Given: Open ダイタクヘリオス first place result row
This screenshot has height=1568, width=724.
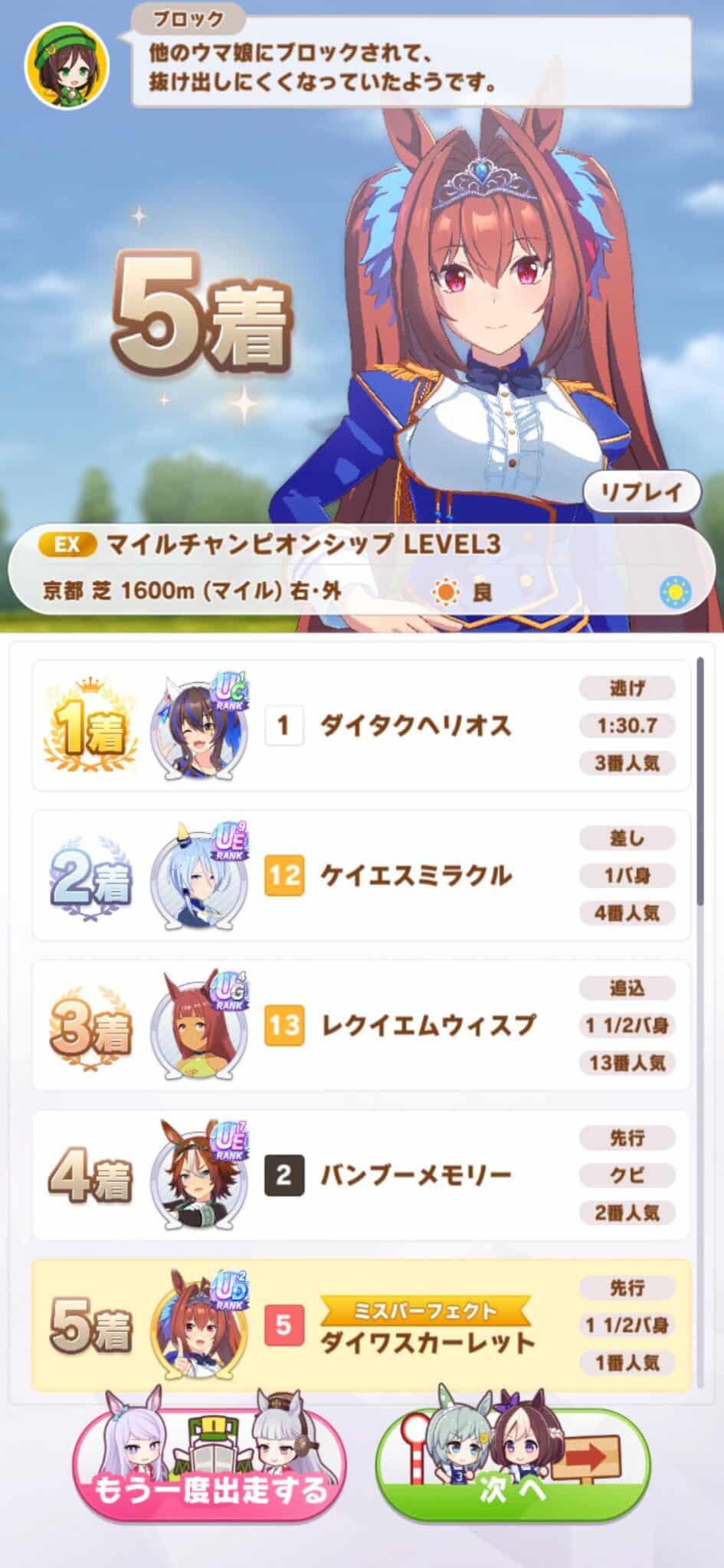Looking at the screenshot, I should [361, 725].
